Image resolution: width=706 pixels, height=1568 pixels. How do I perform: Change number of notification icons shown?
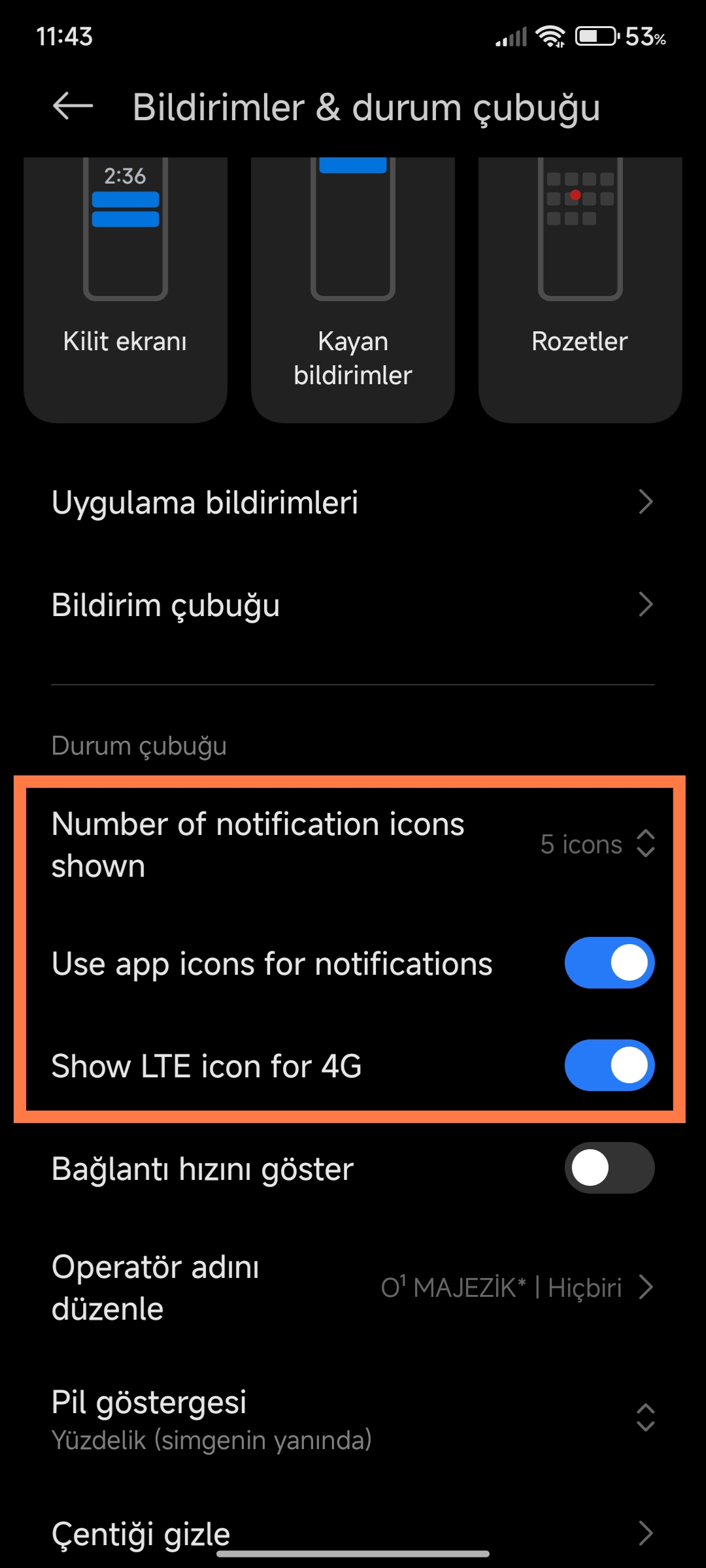(x=353, y=845)
